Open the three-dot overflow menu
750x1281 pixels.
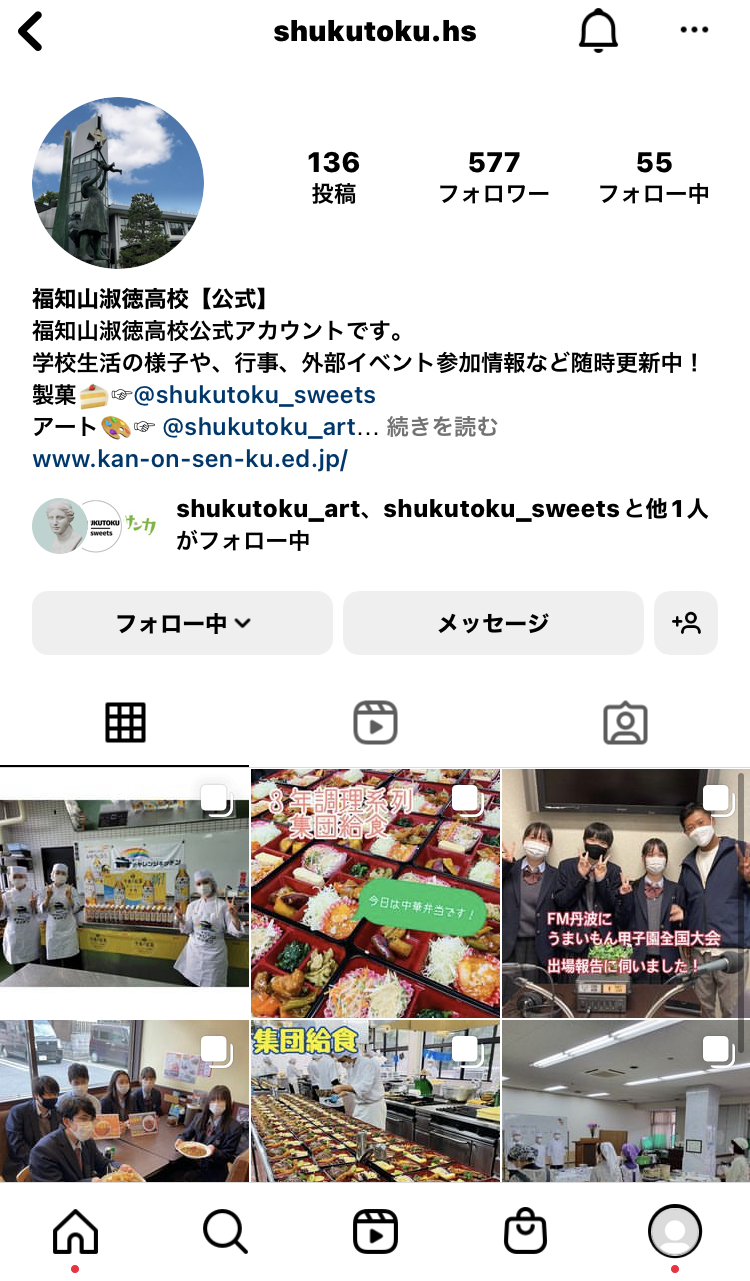point(694,30)
